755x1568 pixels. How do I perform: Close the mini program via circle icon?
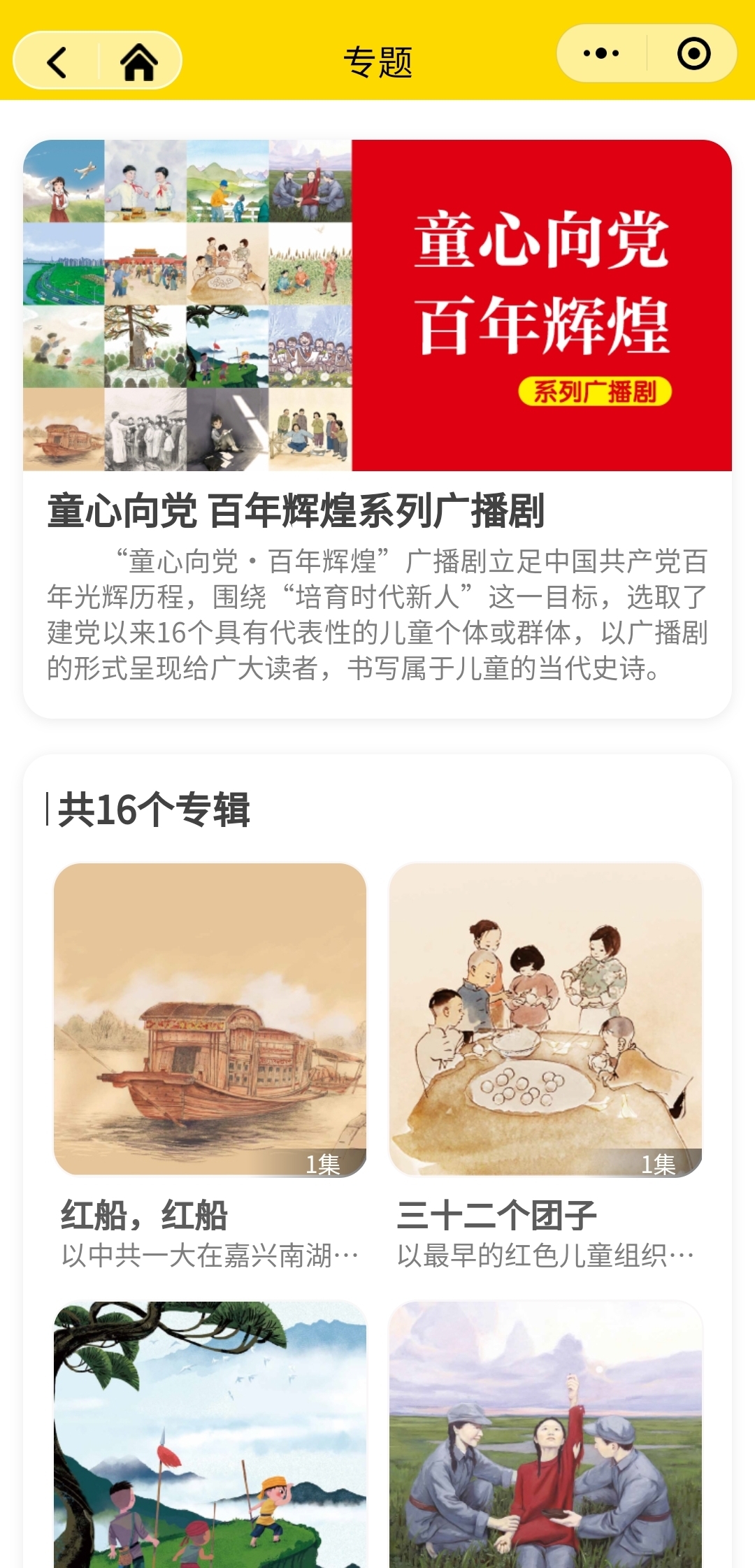693,54
